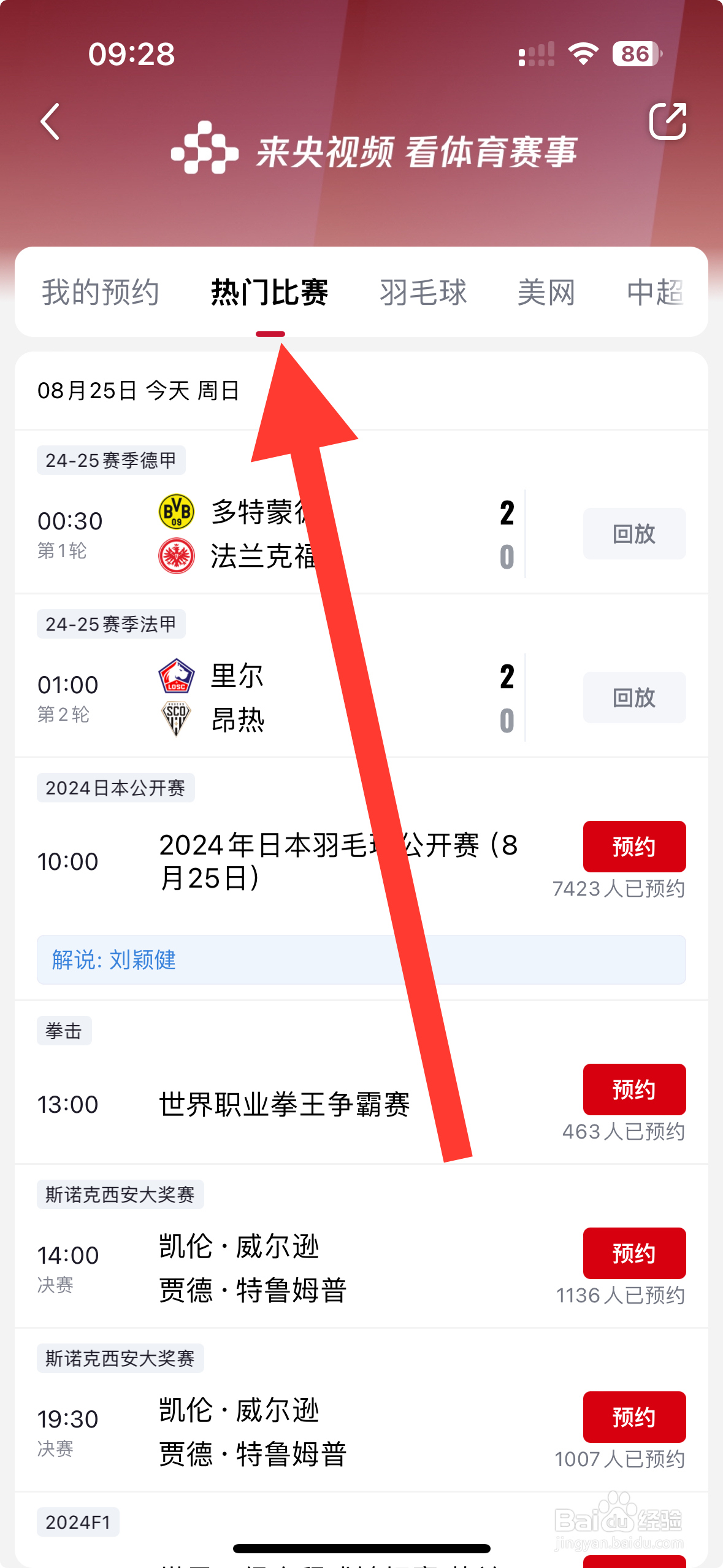Screen dimensions: 723x1568
Task: Click the Frankfurt team crest
Action: [x=175, y=553]
